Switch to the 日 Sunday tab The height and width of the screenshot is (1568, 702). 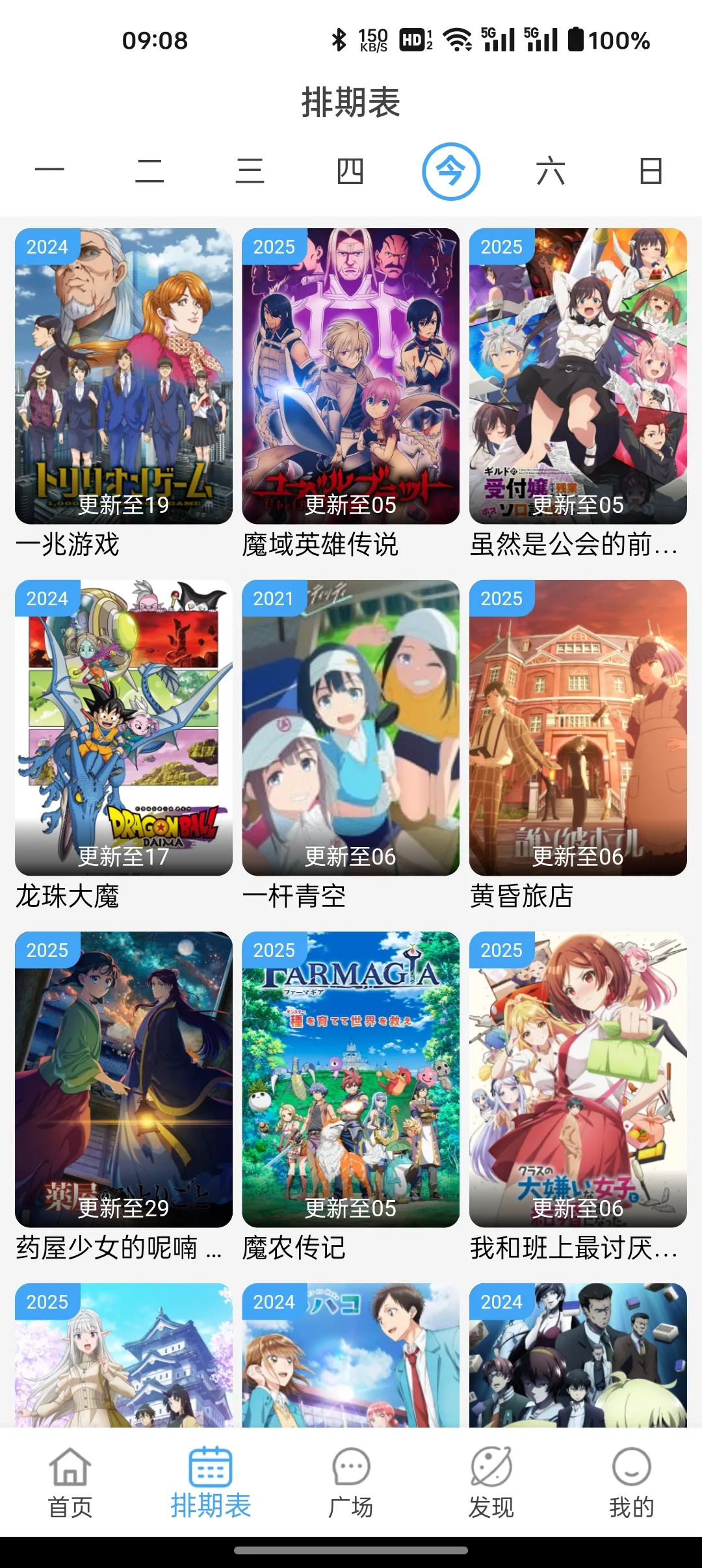650,172
